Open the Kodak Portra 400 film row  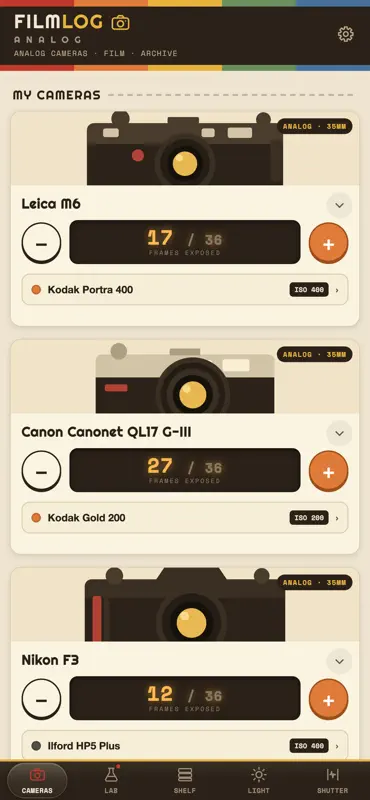point(185,290)
